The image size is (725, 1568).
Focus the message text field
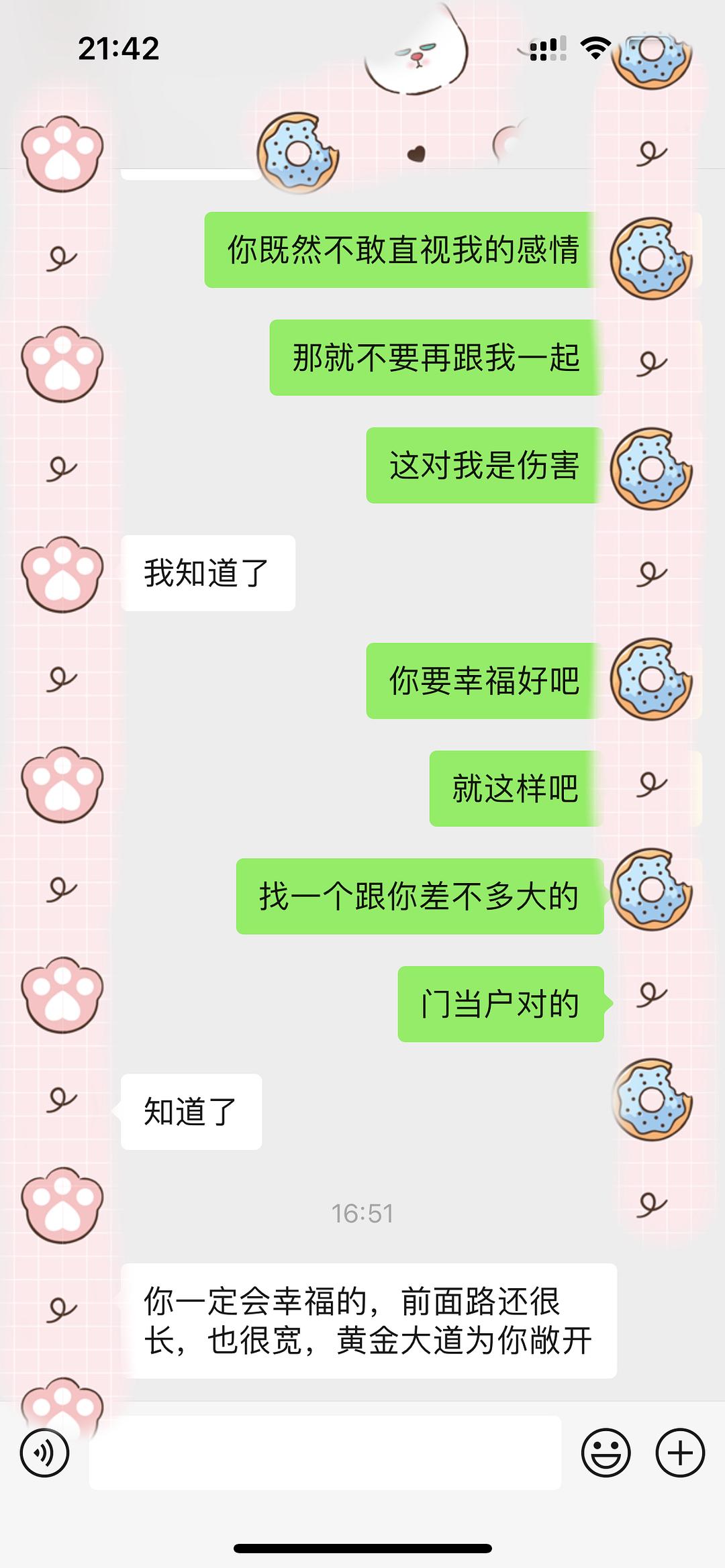[x=325, y=1453]
